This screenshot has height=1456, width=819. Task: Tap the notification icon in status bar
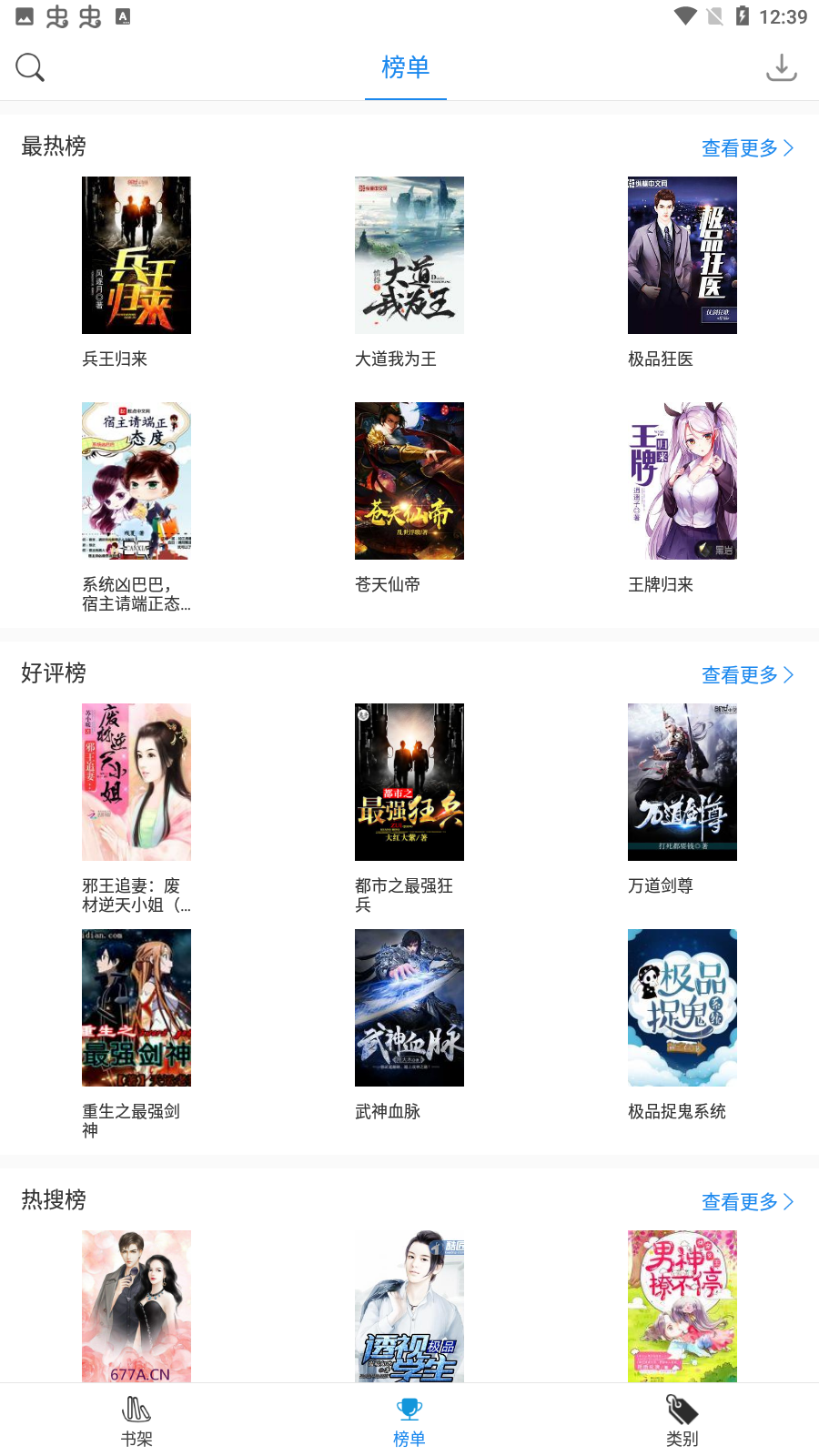[23, 15]
